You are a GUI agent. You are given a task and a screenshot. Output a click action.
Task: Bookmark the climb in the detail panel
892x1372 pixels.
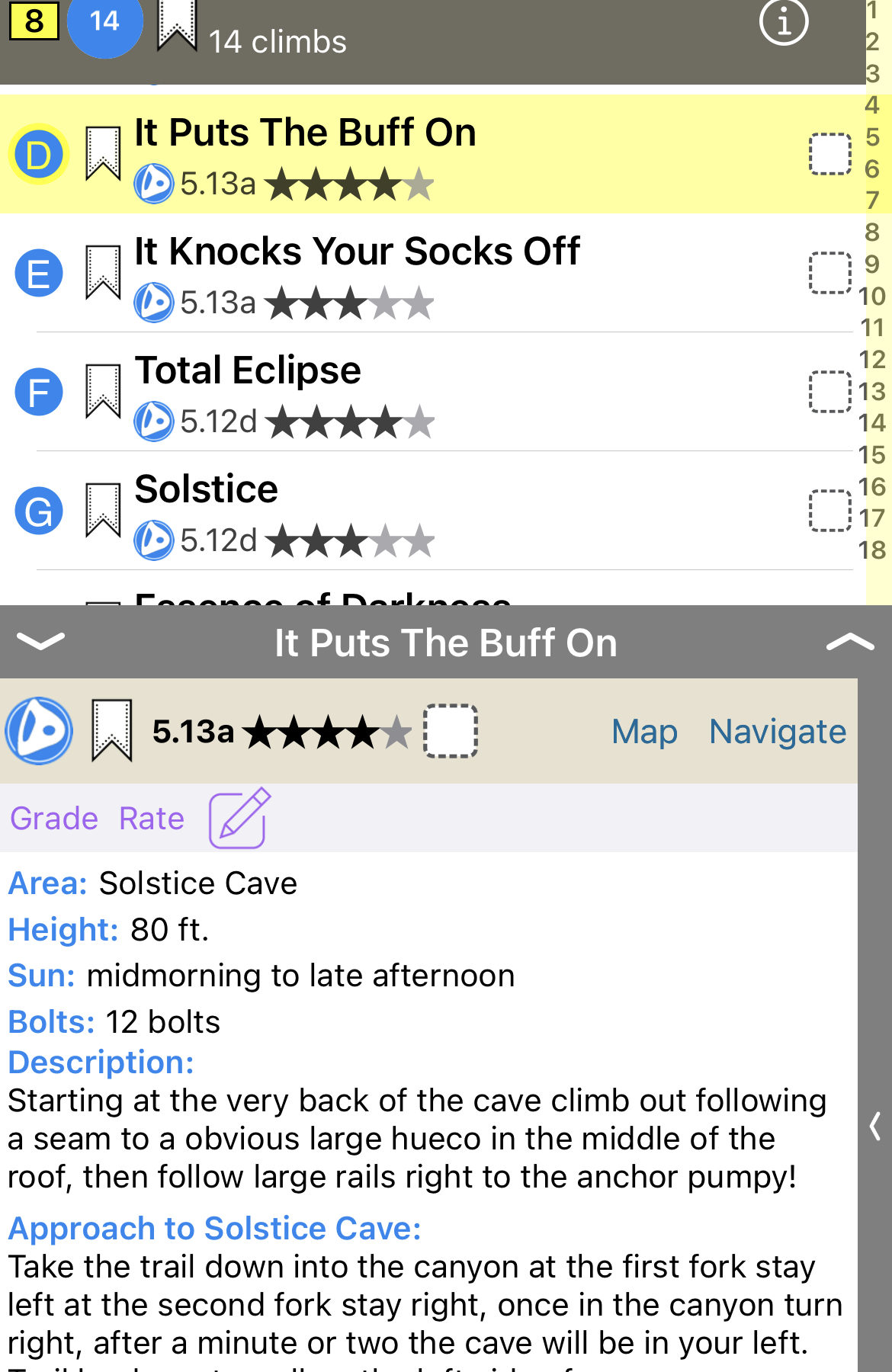[x=112, y=730]
